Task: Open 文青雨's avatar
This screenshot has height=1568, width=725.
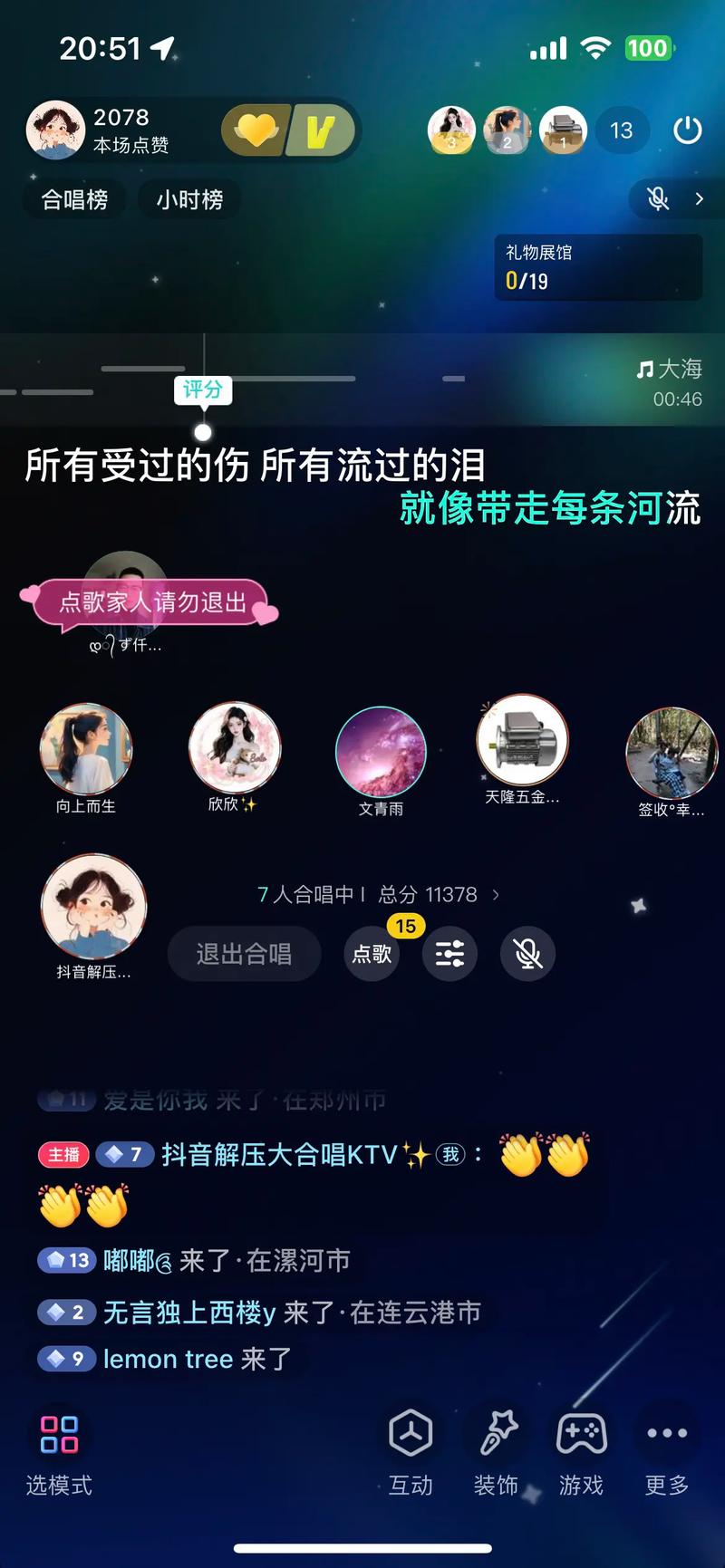Action: [x=381, y=752]
